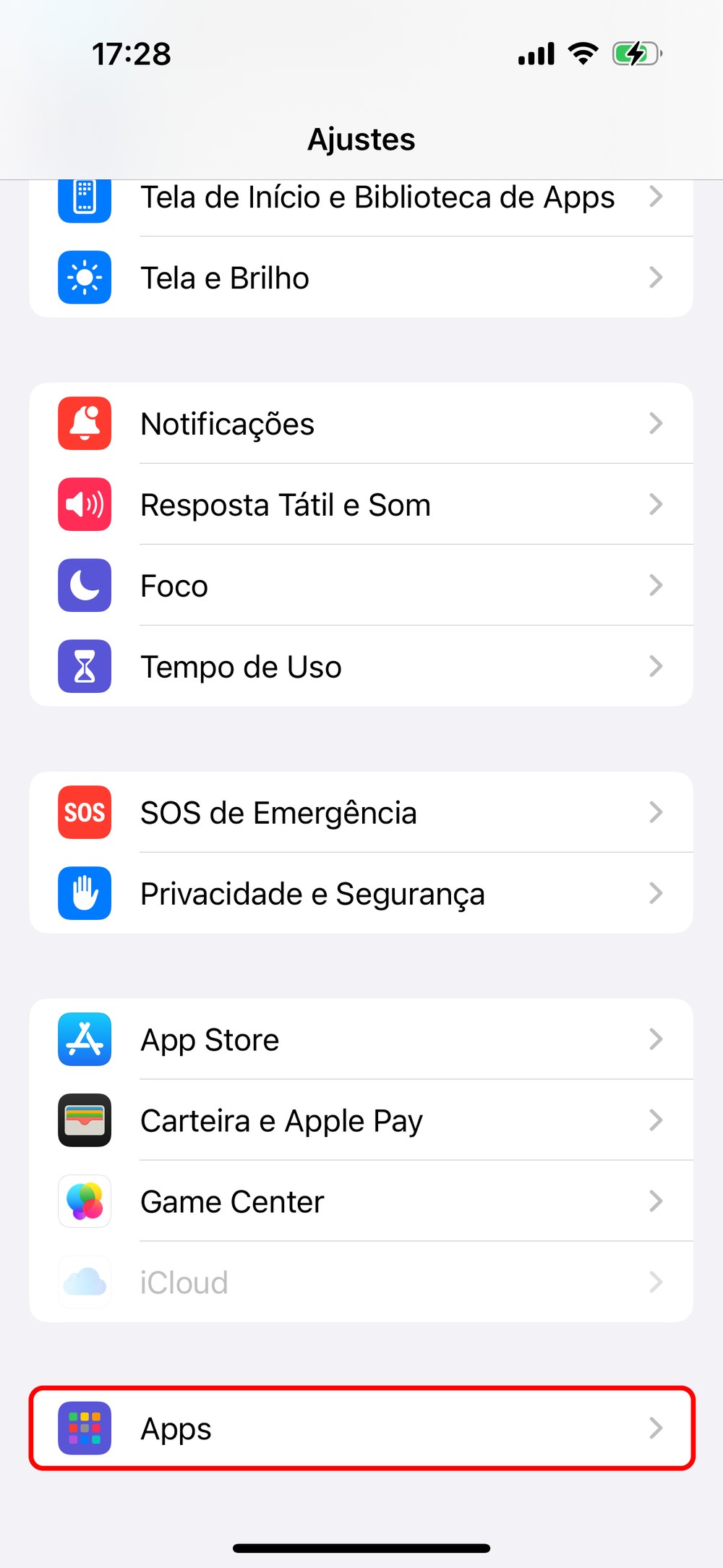Go to Notificações settings
This screenshot has width=723, height=1568.
[x=361, y=424]
